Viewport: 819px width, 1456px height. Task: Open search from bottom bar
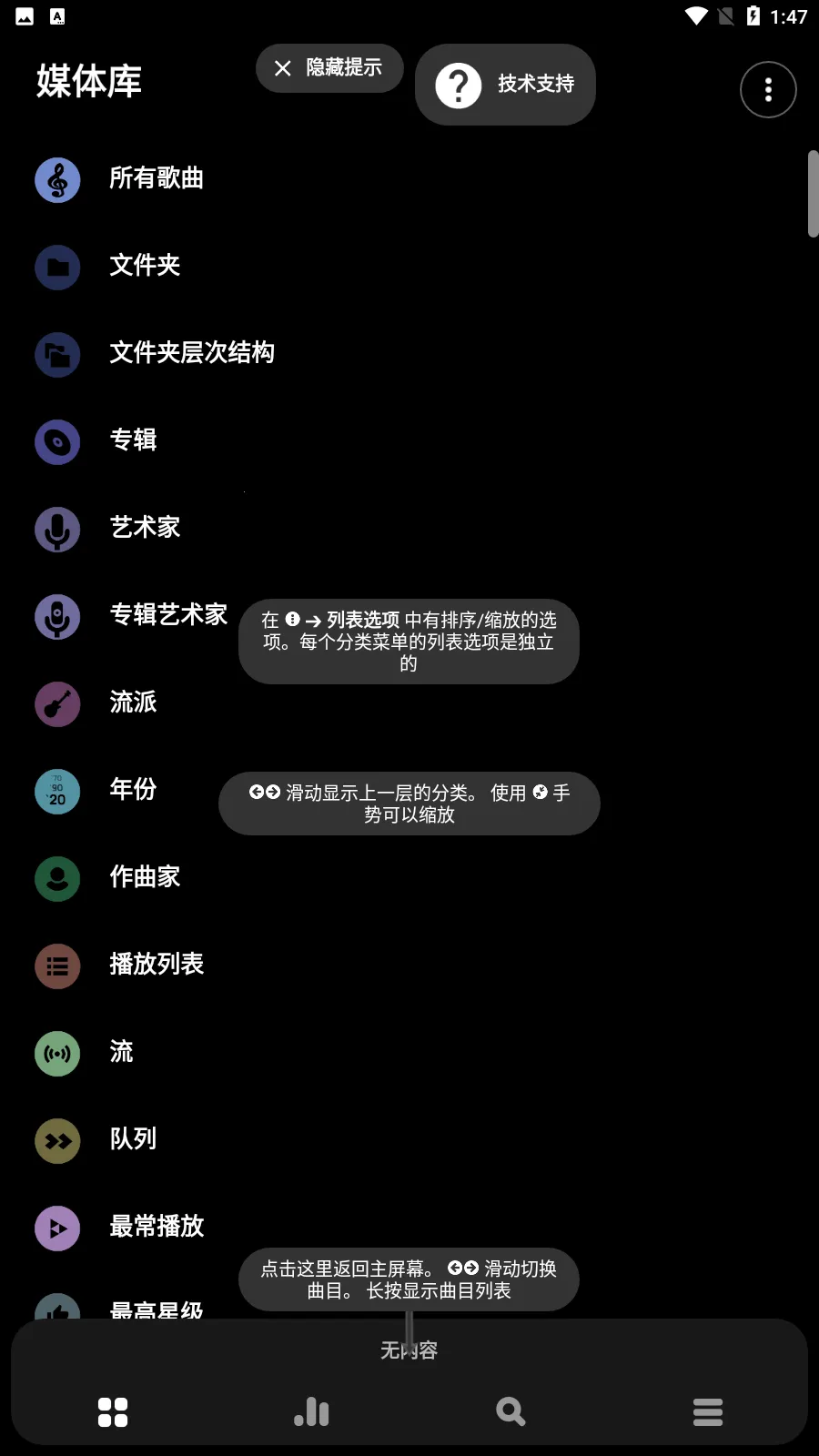[511, 1412]
